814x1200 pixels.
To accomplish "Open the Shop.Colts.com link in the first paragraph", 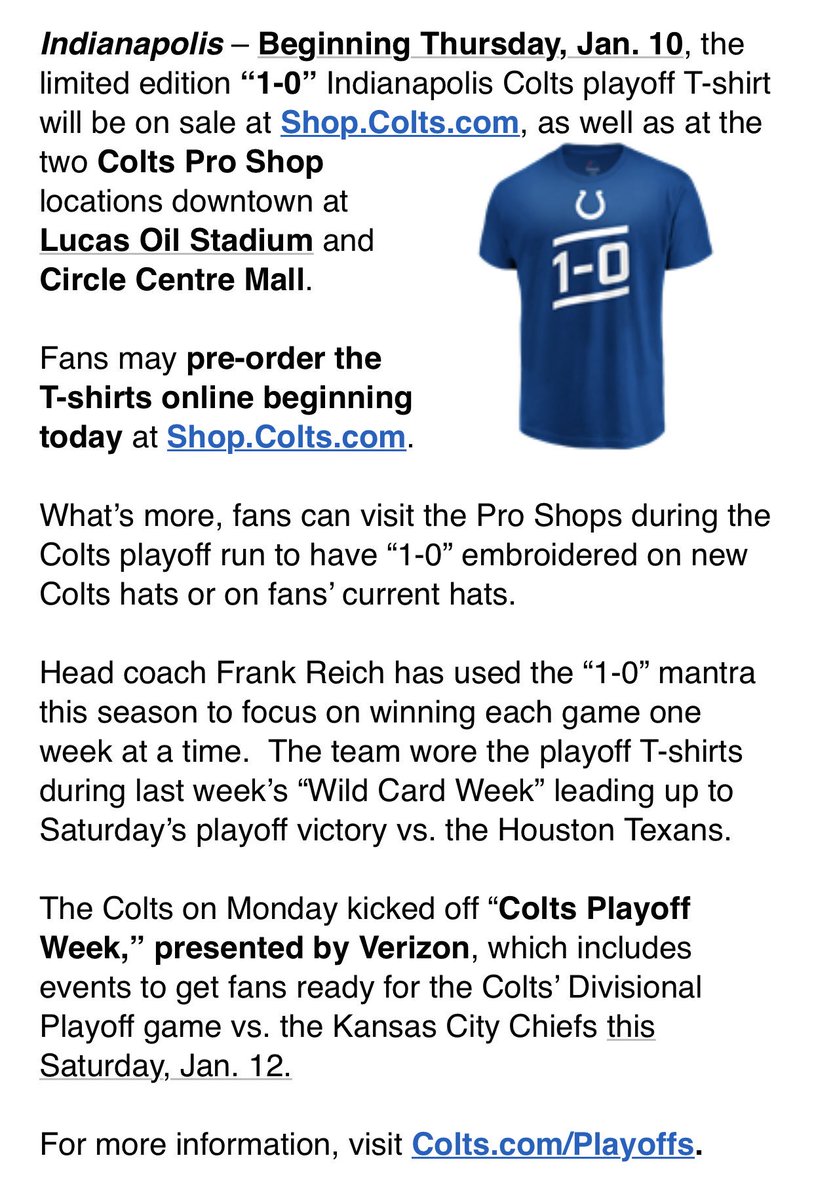I will coord(399,122).
